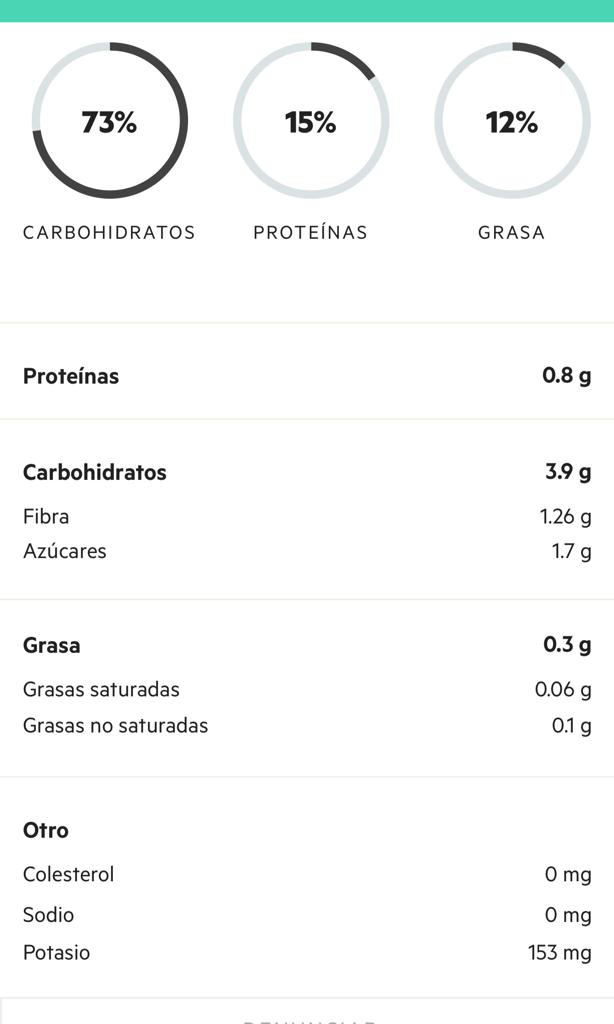Tap the Denunciar button below the nutrition table
The image size is (614, 1024).
tap(307, 1014)
